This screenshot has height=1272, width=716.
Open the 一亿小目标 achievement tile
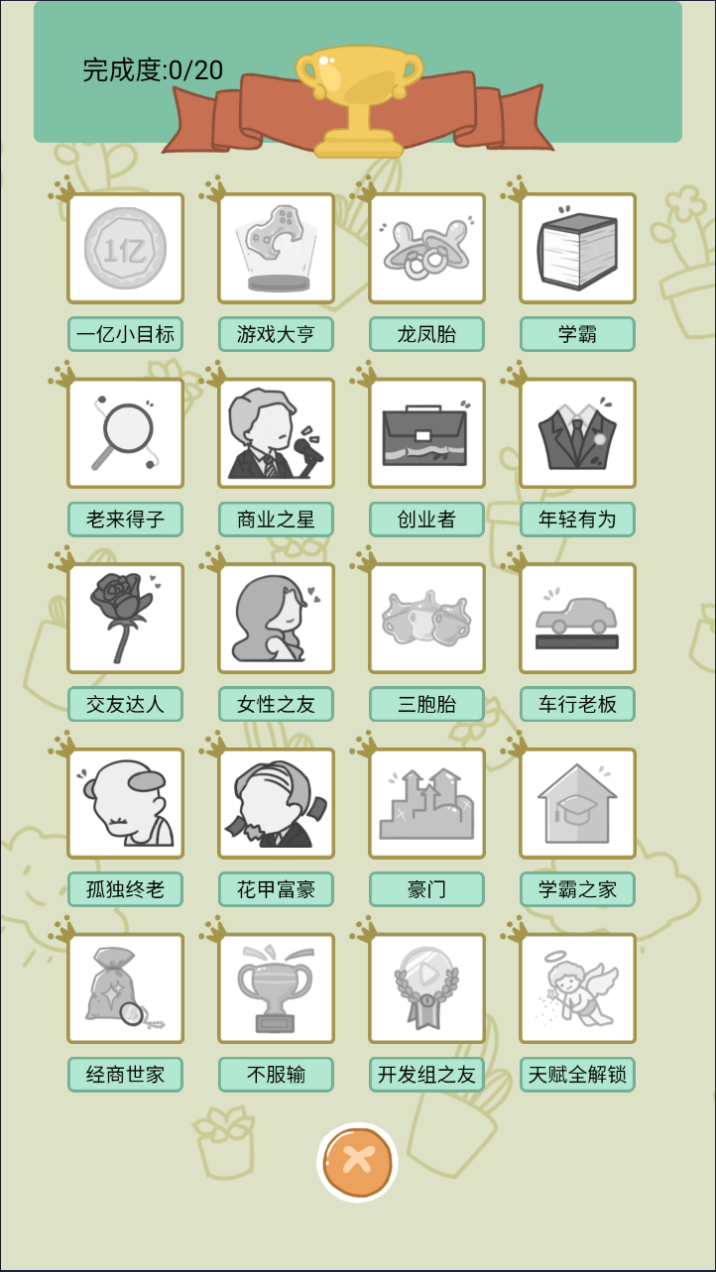[x=125, y=249]
